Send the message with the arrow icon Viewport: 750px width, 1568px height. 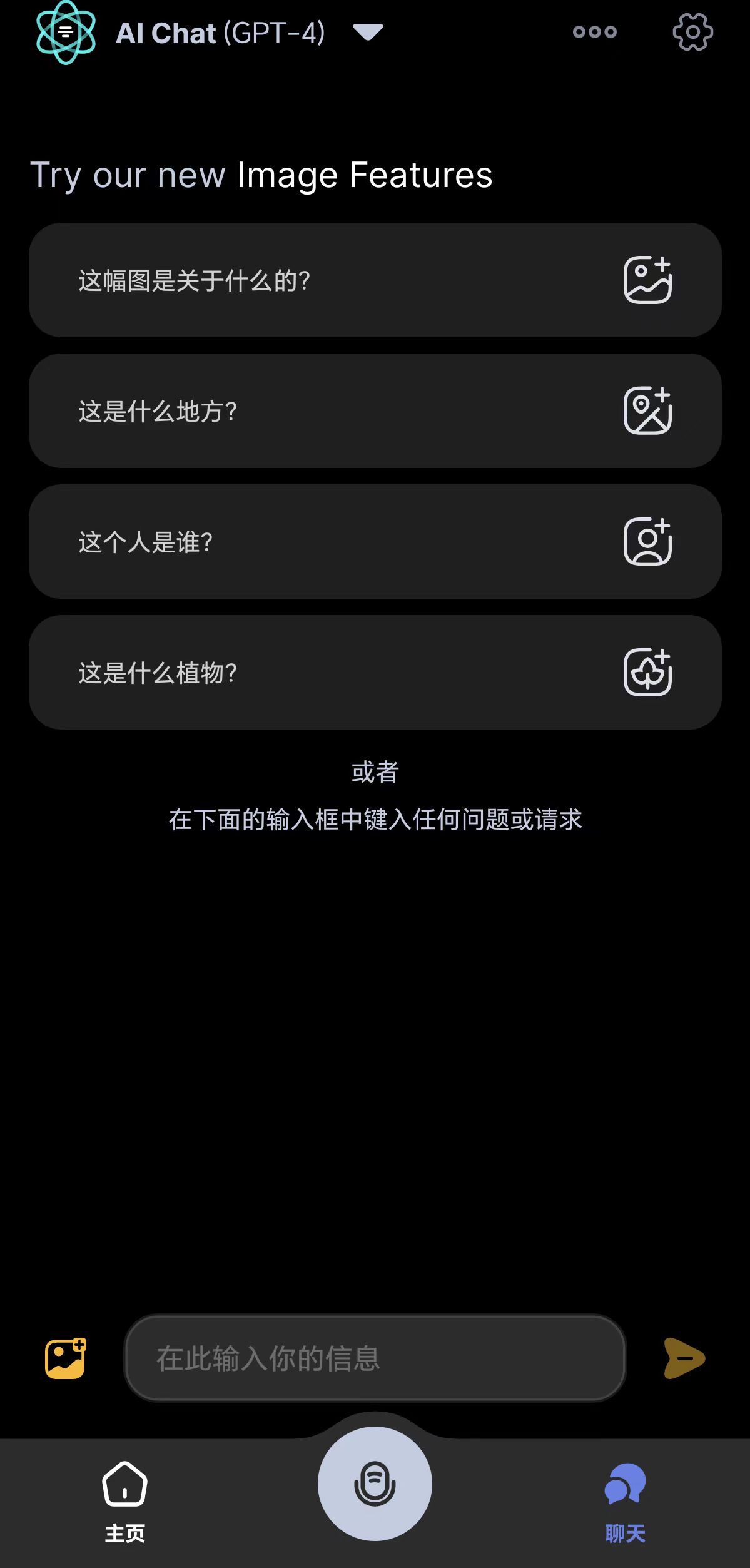pos(684,1358)
